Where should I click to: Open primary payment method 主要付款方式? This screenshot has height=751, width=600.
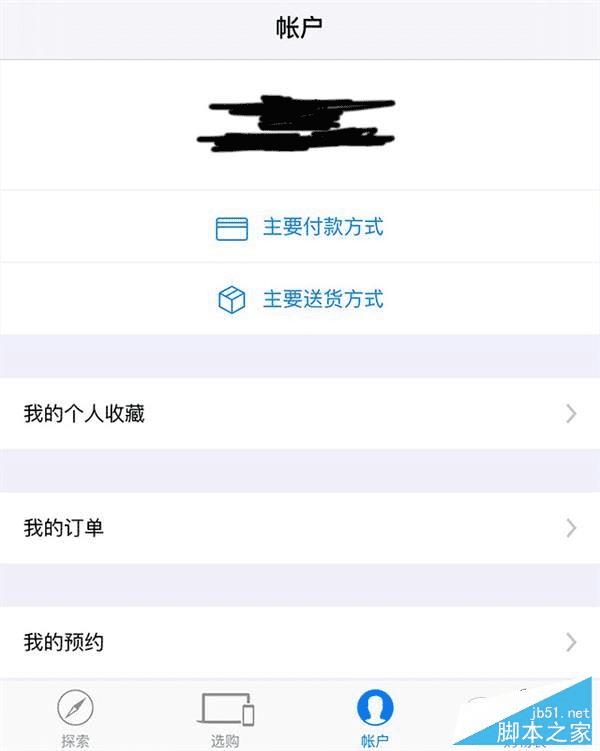click(300, 228)
